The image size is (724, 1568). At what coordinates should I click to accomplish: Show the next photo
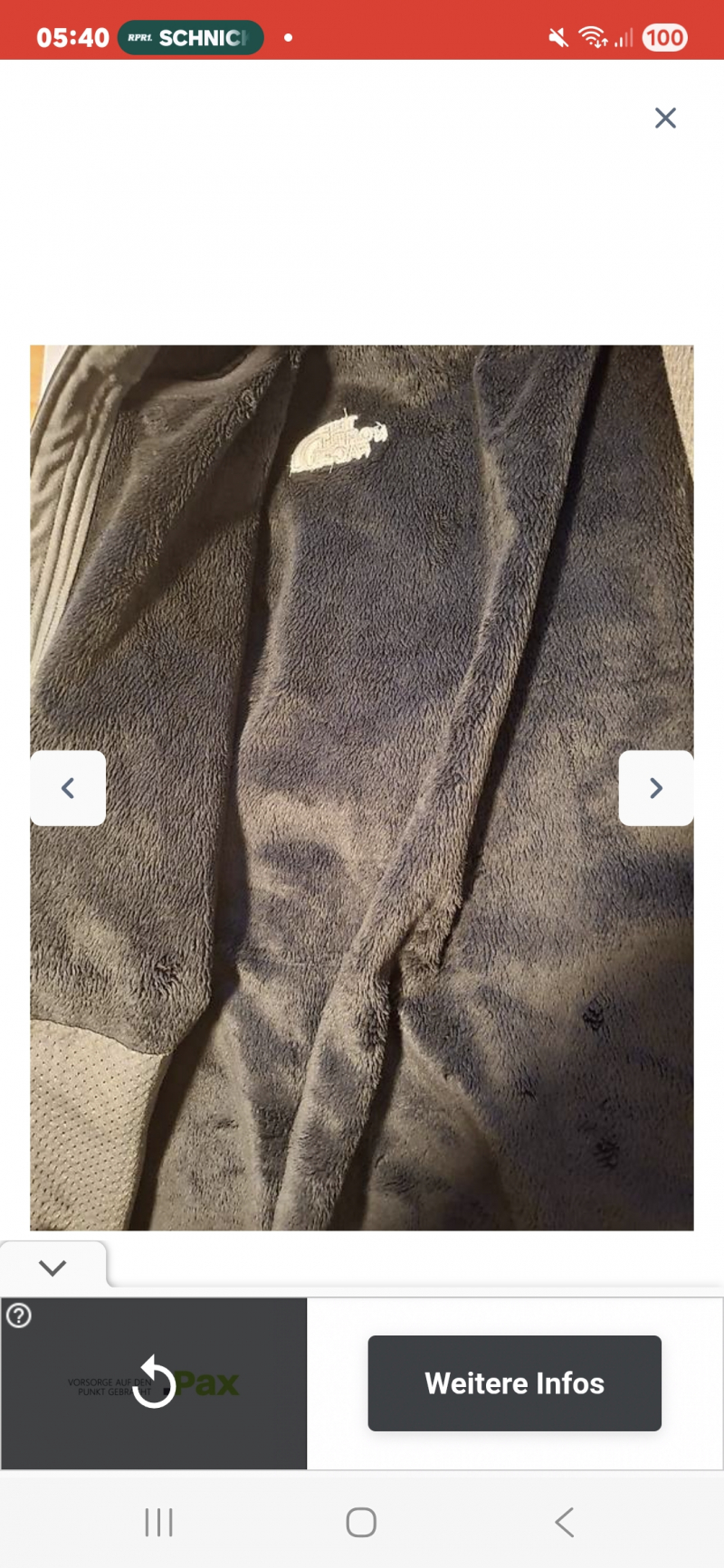(x=656, y=788)
